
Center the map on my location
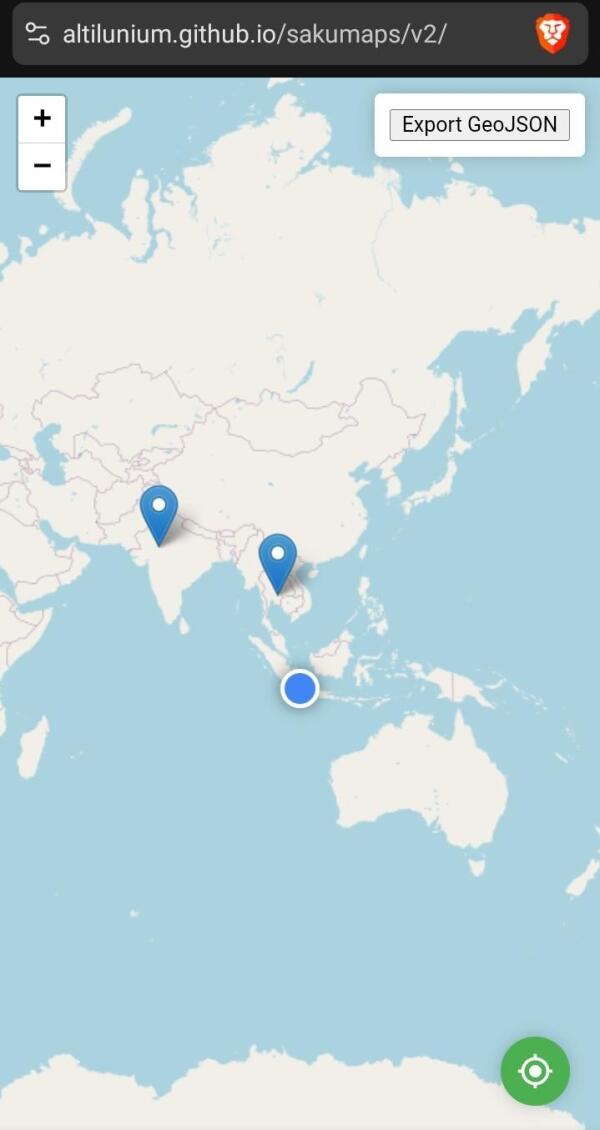tap(535, 1071)
